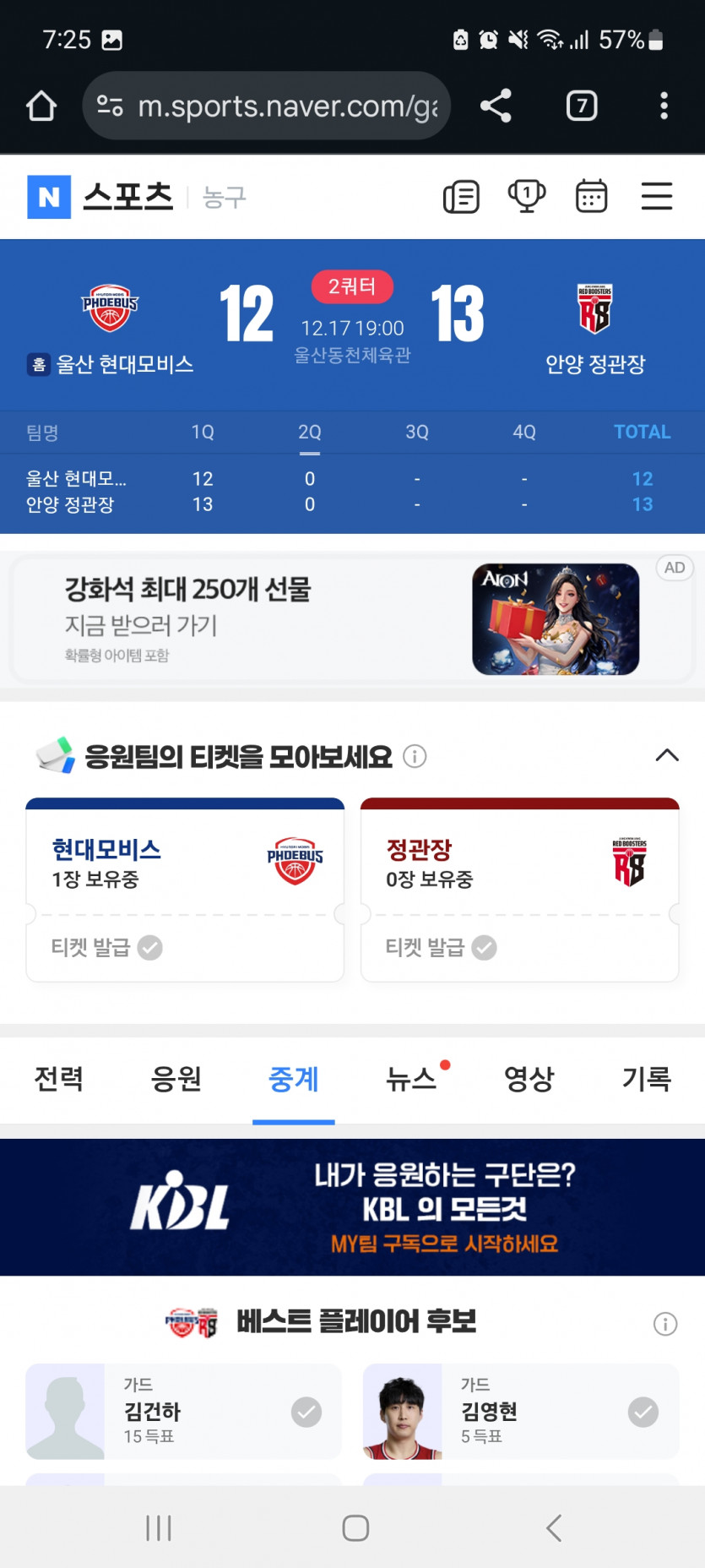
Task: Open the schedule calendar icon
Action: (591, 195)
